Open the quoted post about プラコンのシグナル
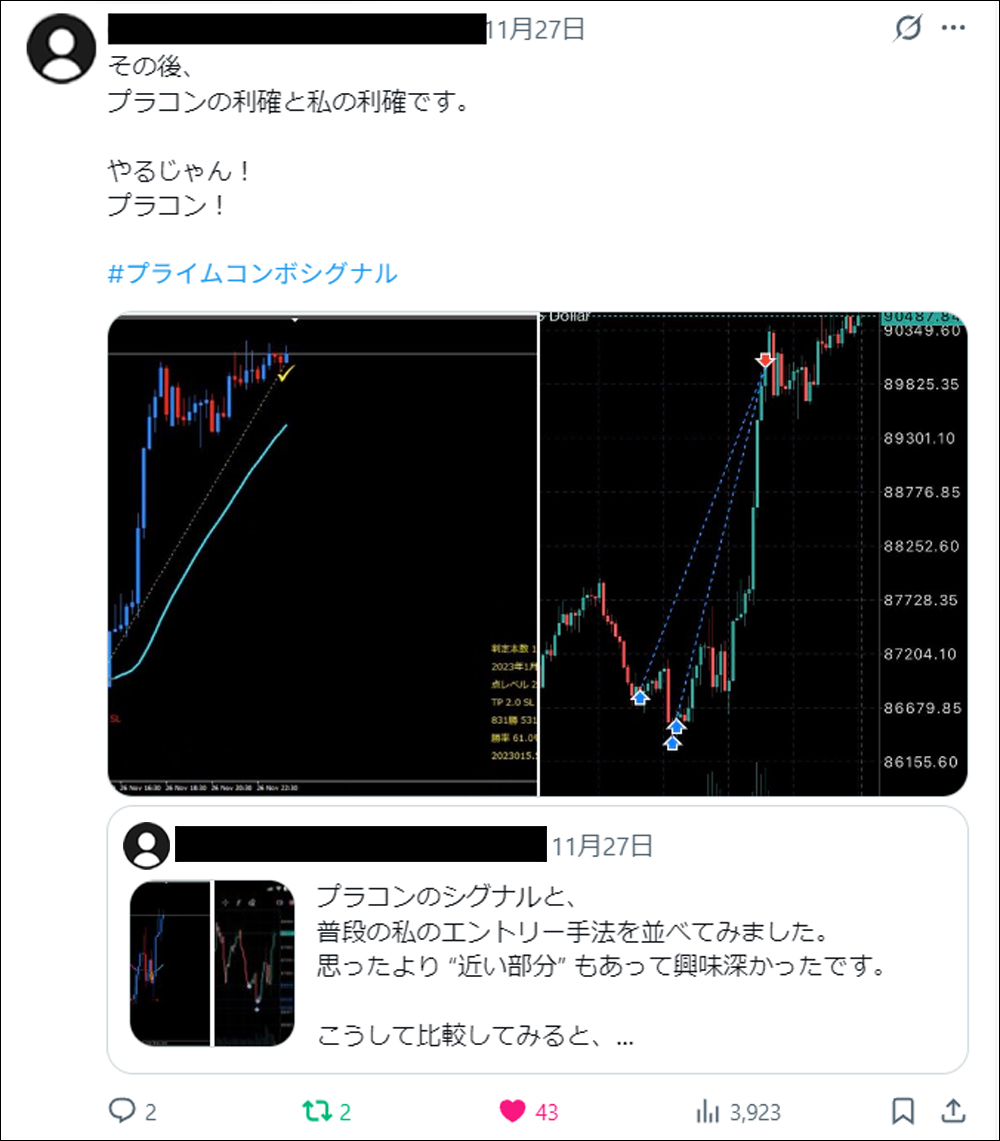 tap(600, 960)
